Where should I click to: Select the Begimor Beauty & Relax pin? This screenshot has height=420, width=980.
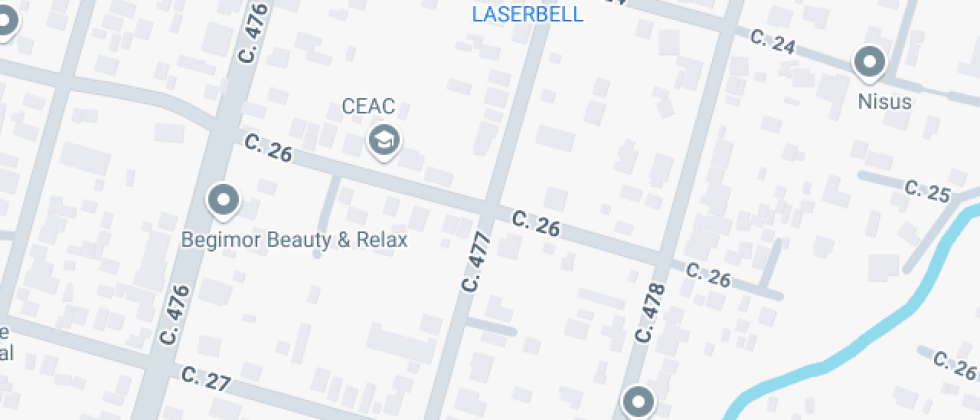point(224,201)
